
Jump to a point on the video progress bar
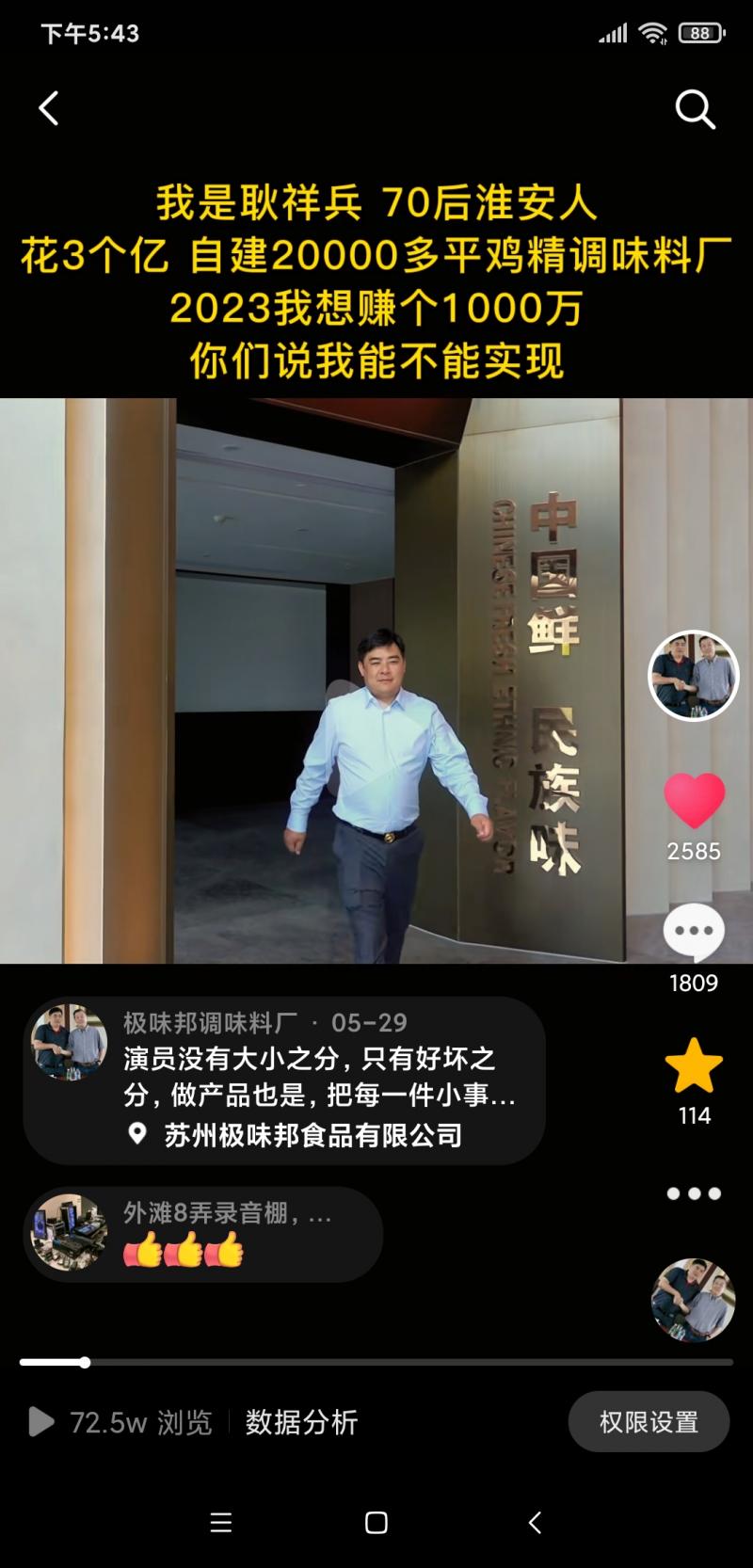376,1362
